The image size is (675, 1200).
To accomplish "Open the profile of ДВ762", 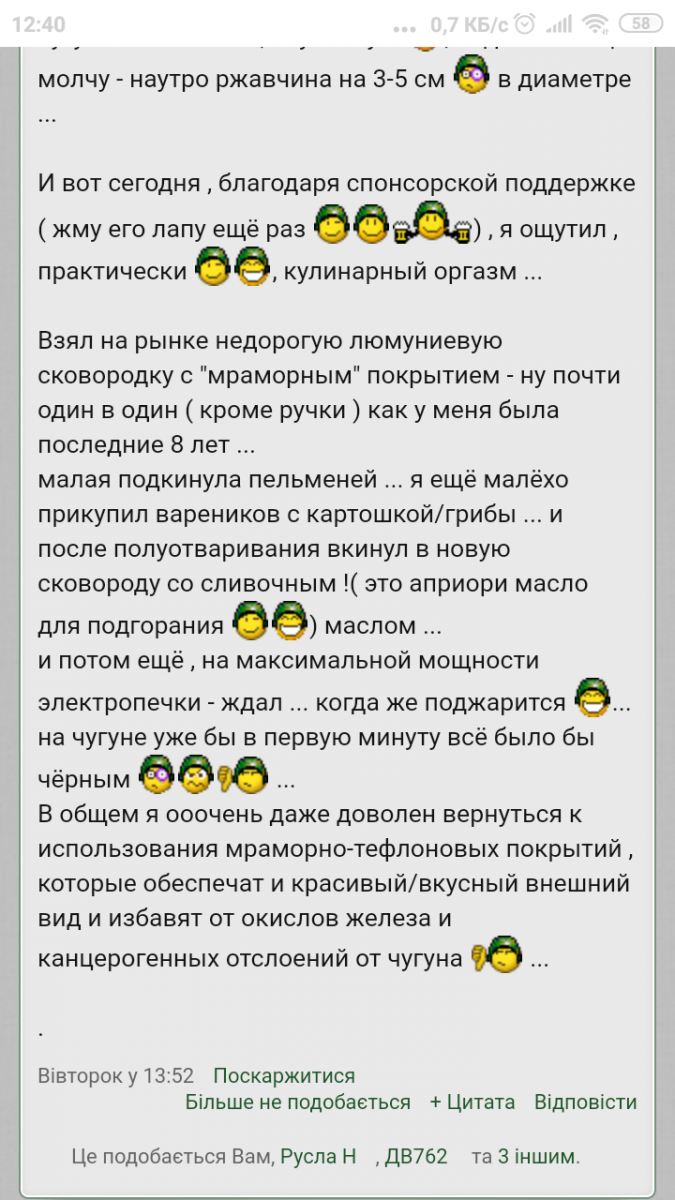I will click(418, 1157).
